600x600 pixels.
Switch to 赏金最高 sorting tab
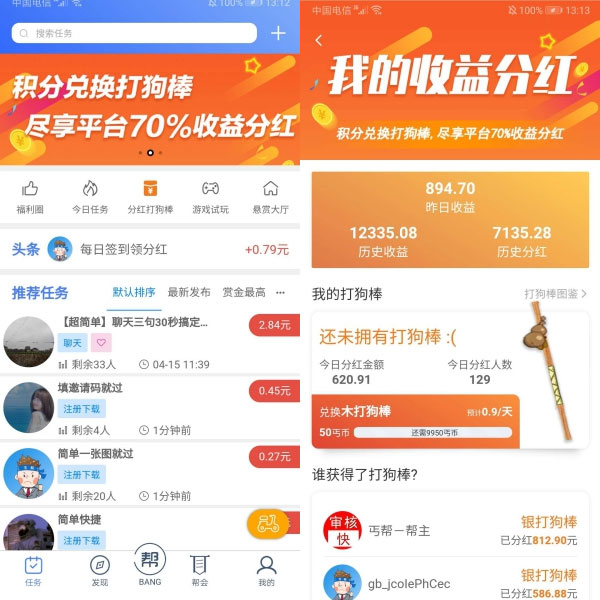[244, 292]
